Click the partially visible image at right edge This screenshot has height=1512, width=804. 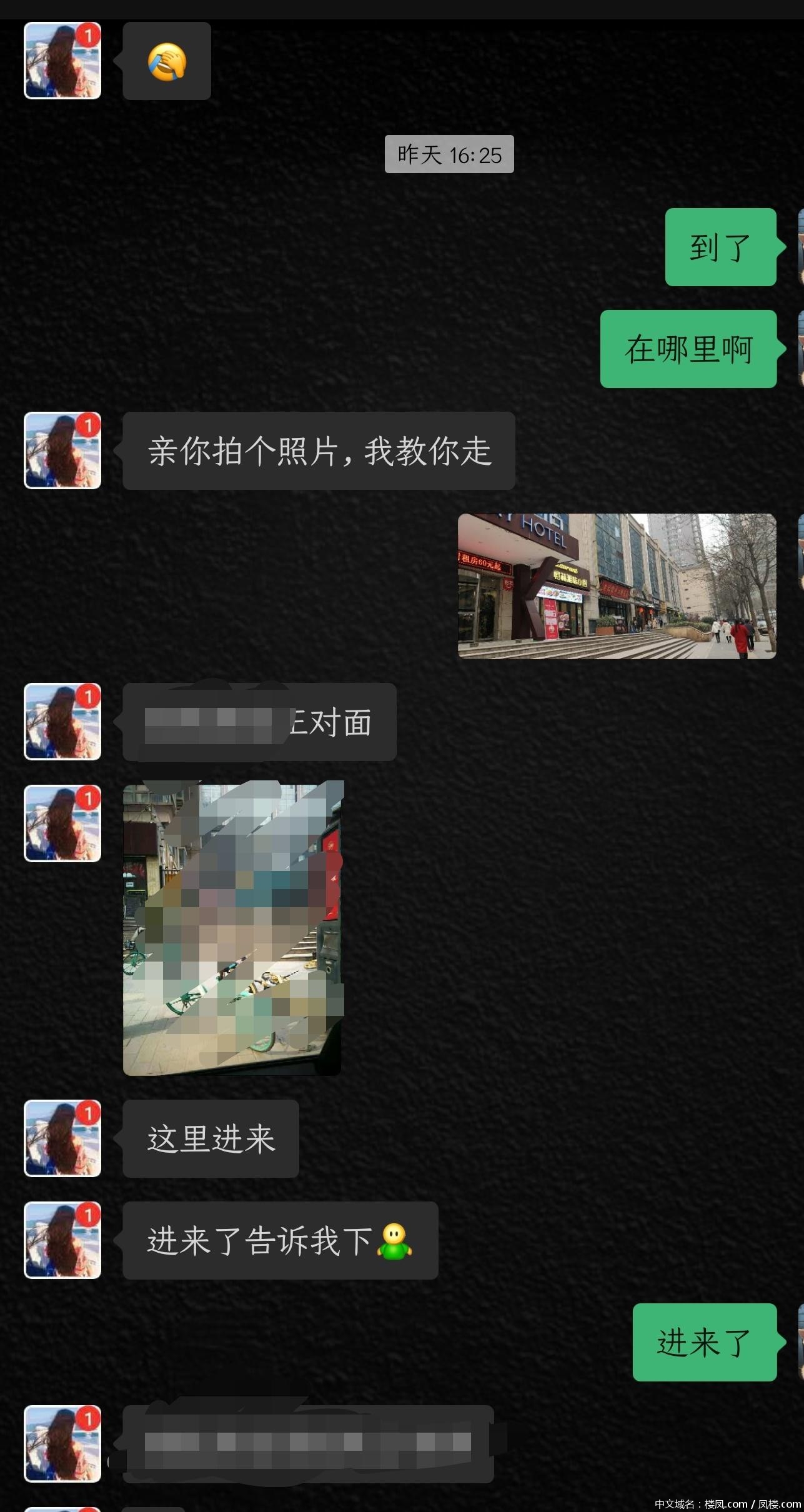point(798,556)
